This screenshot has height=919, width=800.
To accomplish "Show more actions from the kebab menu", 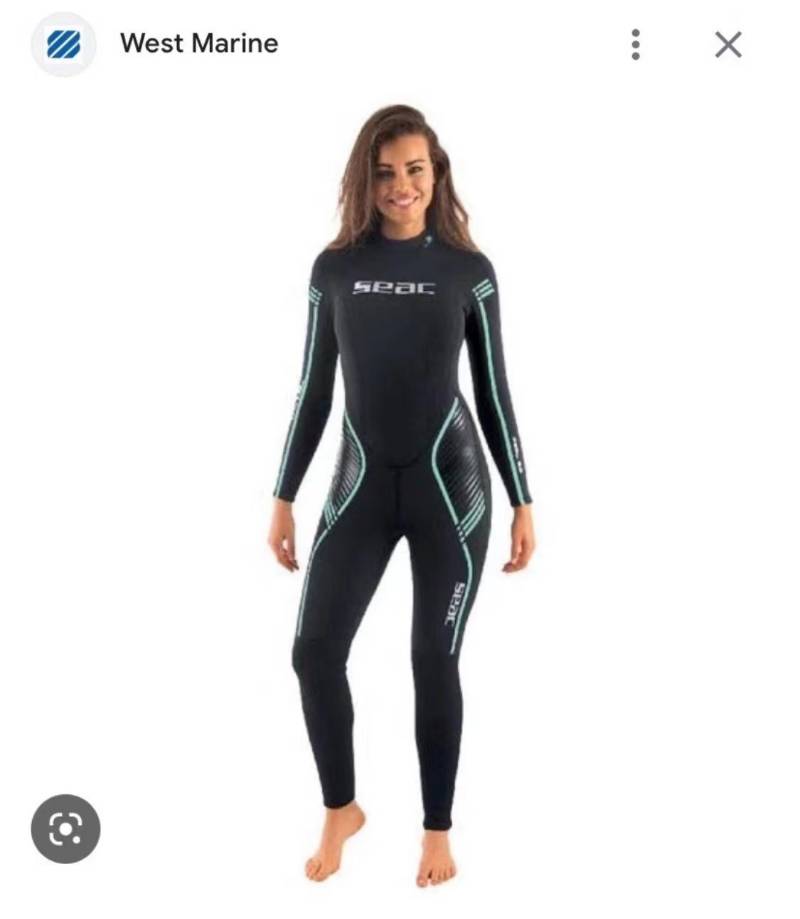I will pyautogui.click(x=637, y=43).
